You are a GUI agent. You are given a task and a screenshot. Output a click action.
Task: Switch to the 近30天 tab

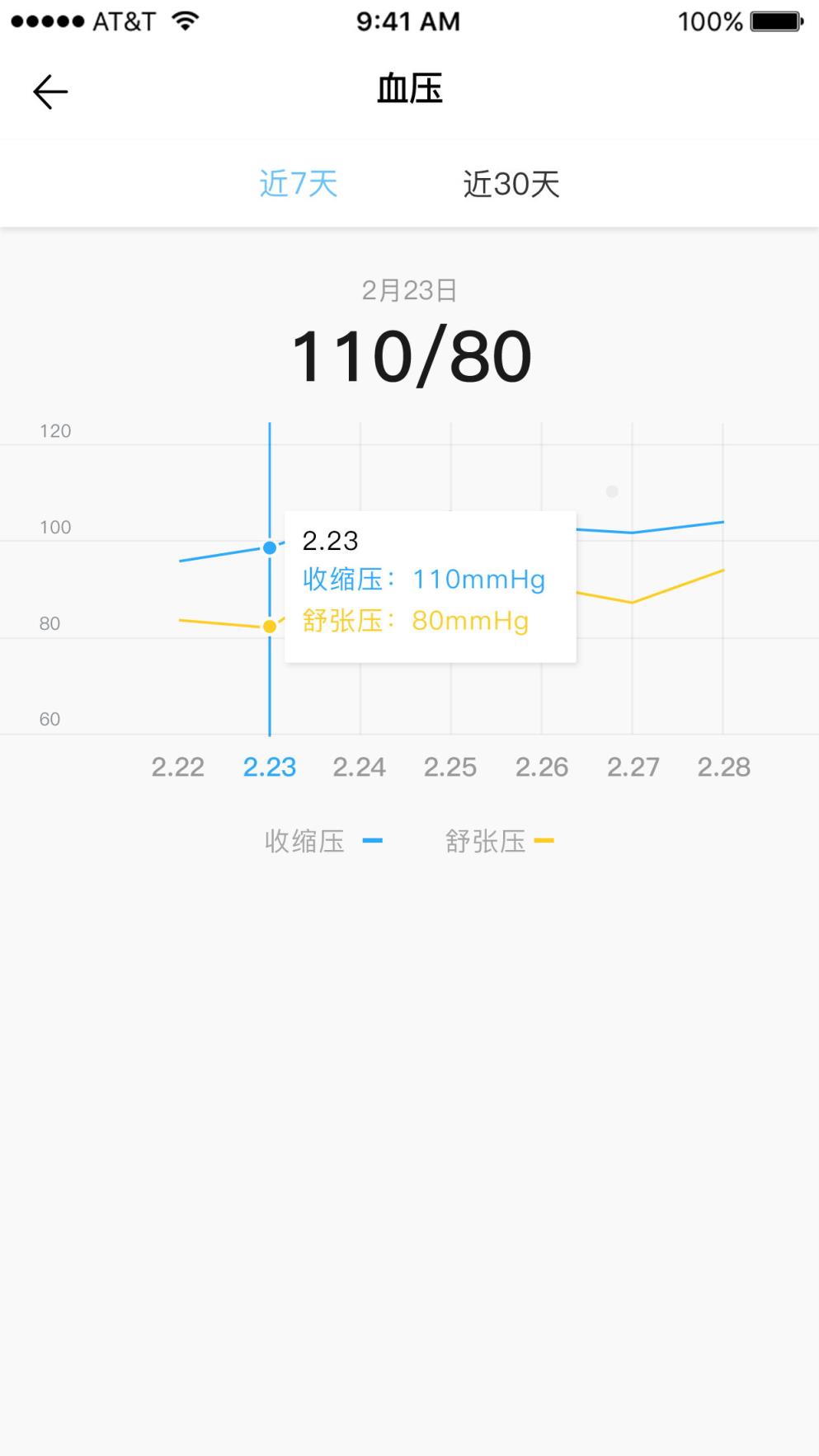pos(511,183)
